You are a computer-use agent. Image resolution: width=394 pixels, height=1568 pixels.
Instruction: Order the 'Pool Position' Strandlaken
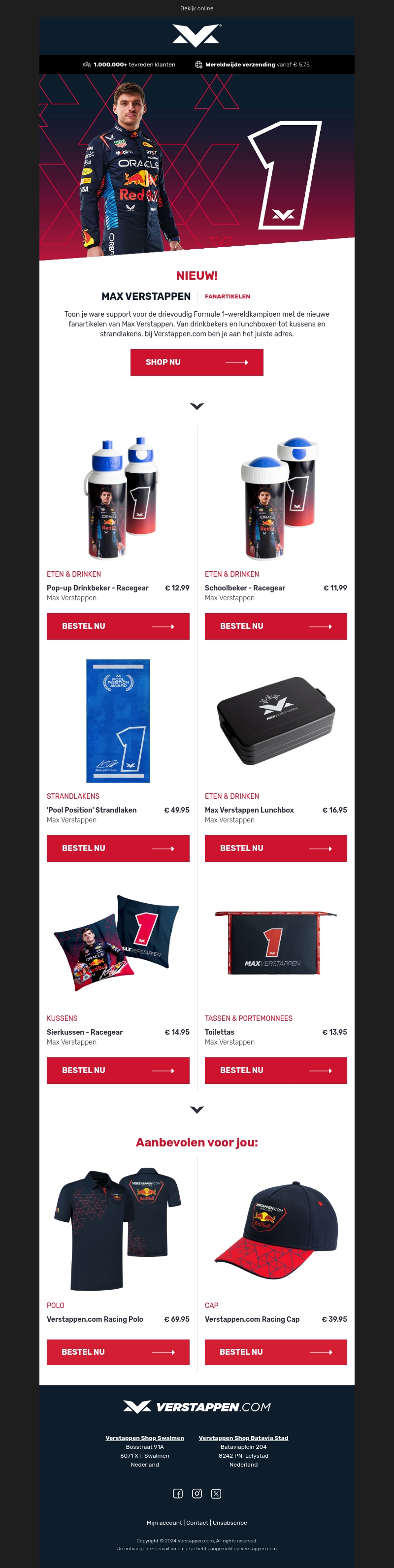point(118,848)
